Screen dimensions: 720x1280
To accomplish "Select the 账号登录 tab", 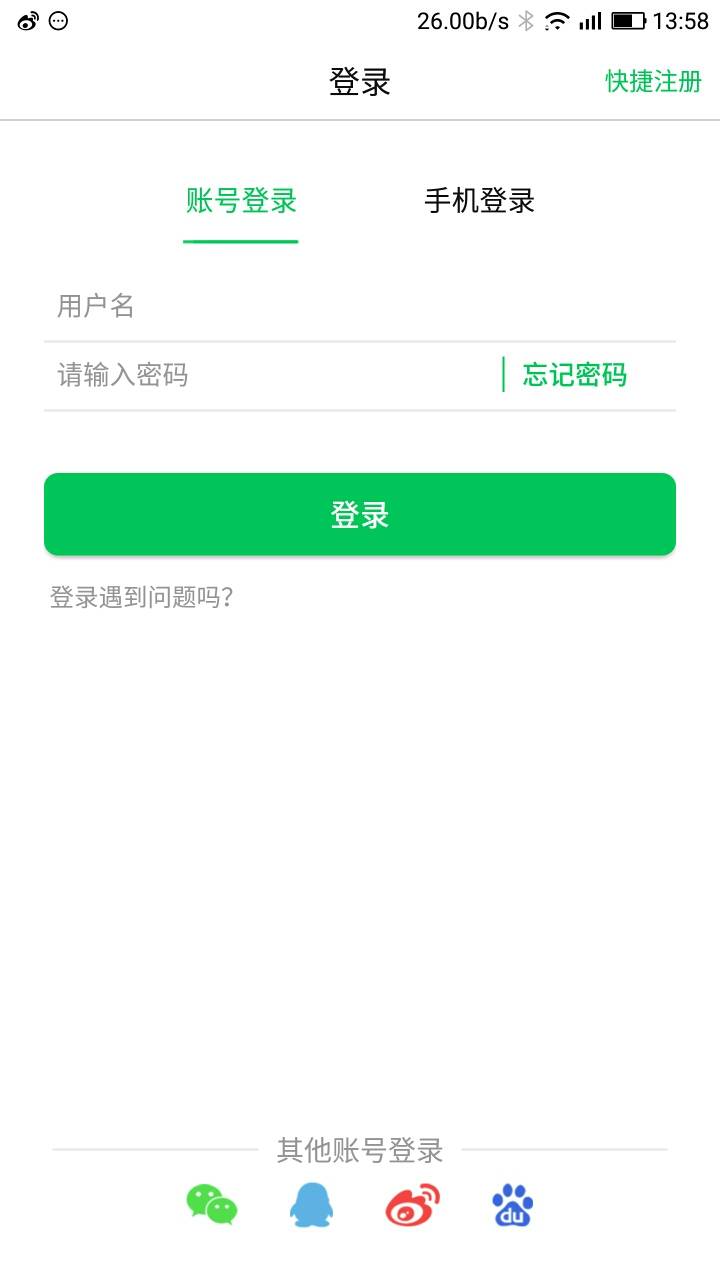I will pos(241,201).
